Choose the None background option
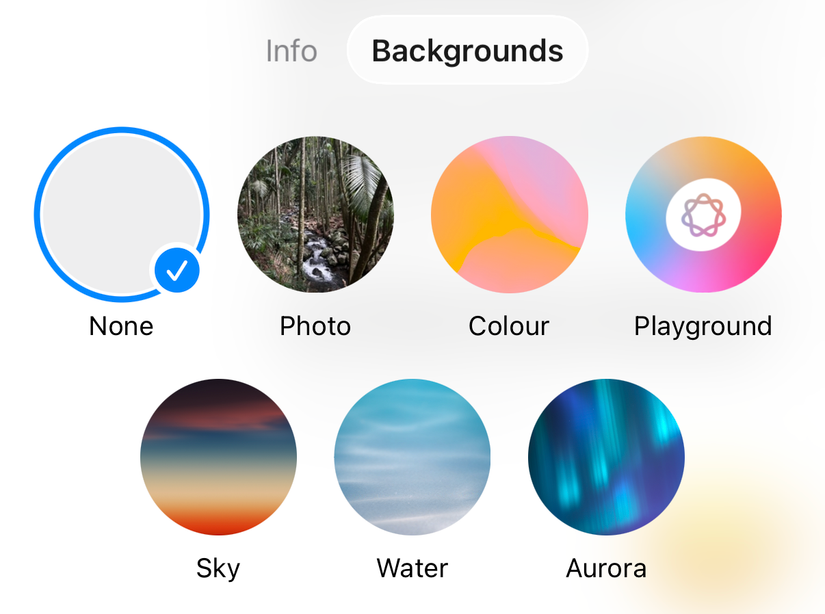This screenshot has width=825, height=614. pyautogui.click(x=121, y=214)
